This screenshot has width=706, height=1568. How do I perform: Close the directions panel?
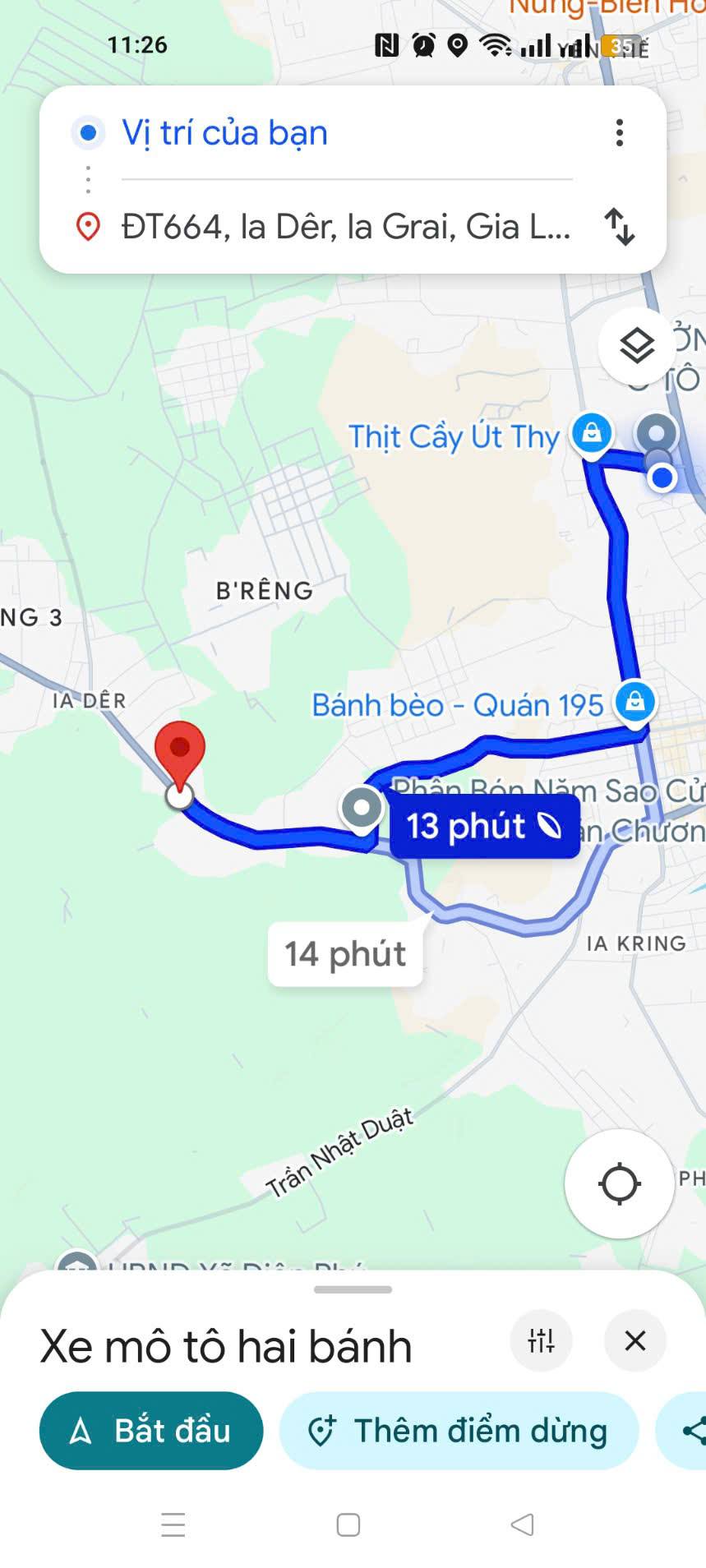pos(634,1341)
